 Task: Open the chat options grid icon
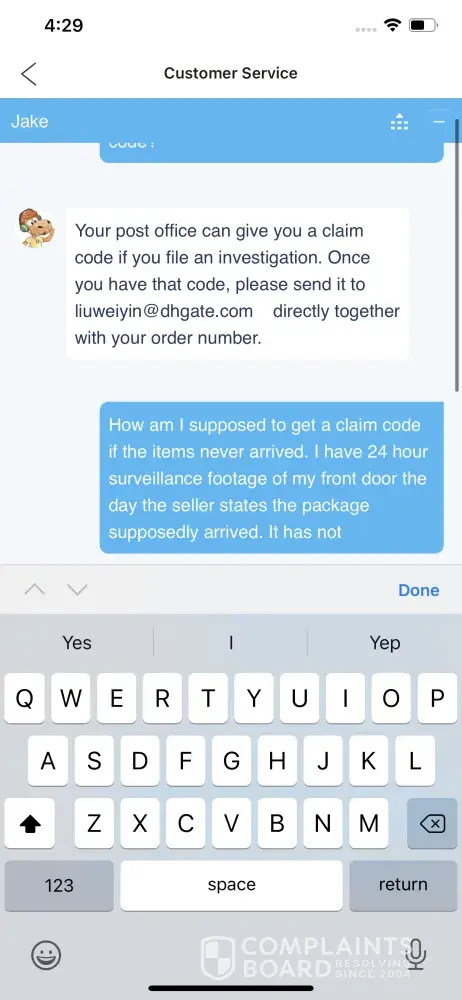click(x=399, y=121)
